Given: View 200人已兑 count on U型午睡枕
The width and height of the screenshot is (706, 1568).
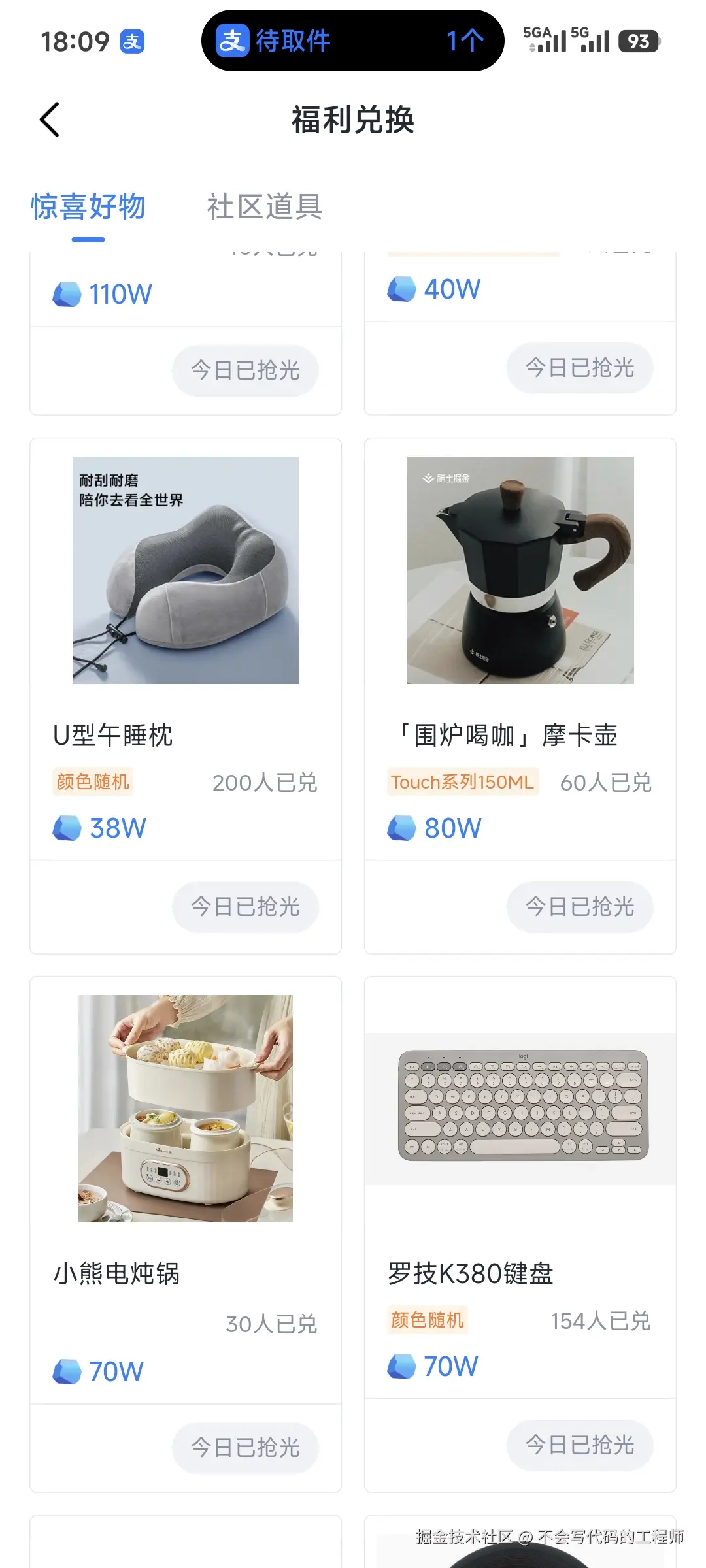Looking at the screenshot, I should (x=265, y=781).
